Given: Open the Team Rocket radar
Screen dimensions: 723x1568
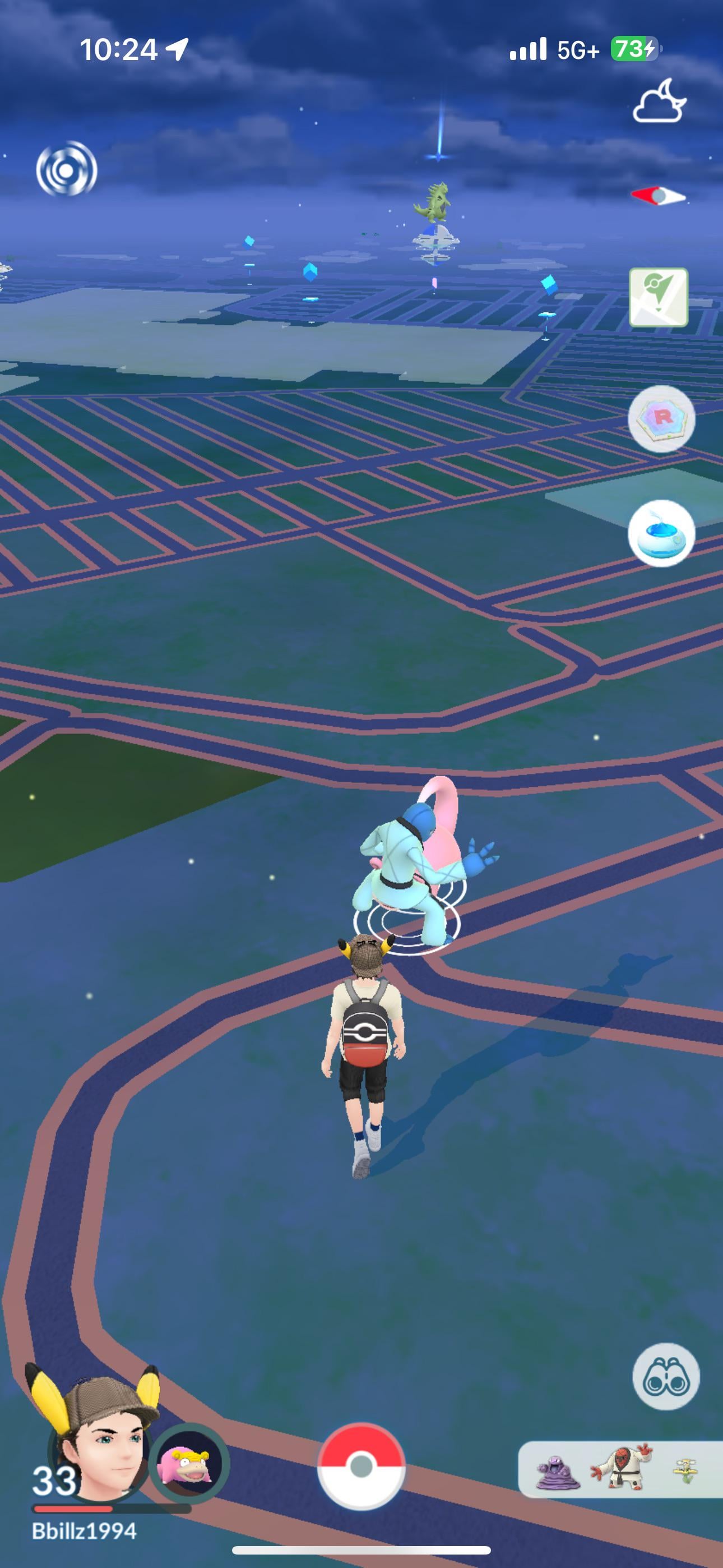Looking at the screenshot, I should click(661, 419).
